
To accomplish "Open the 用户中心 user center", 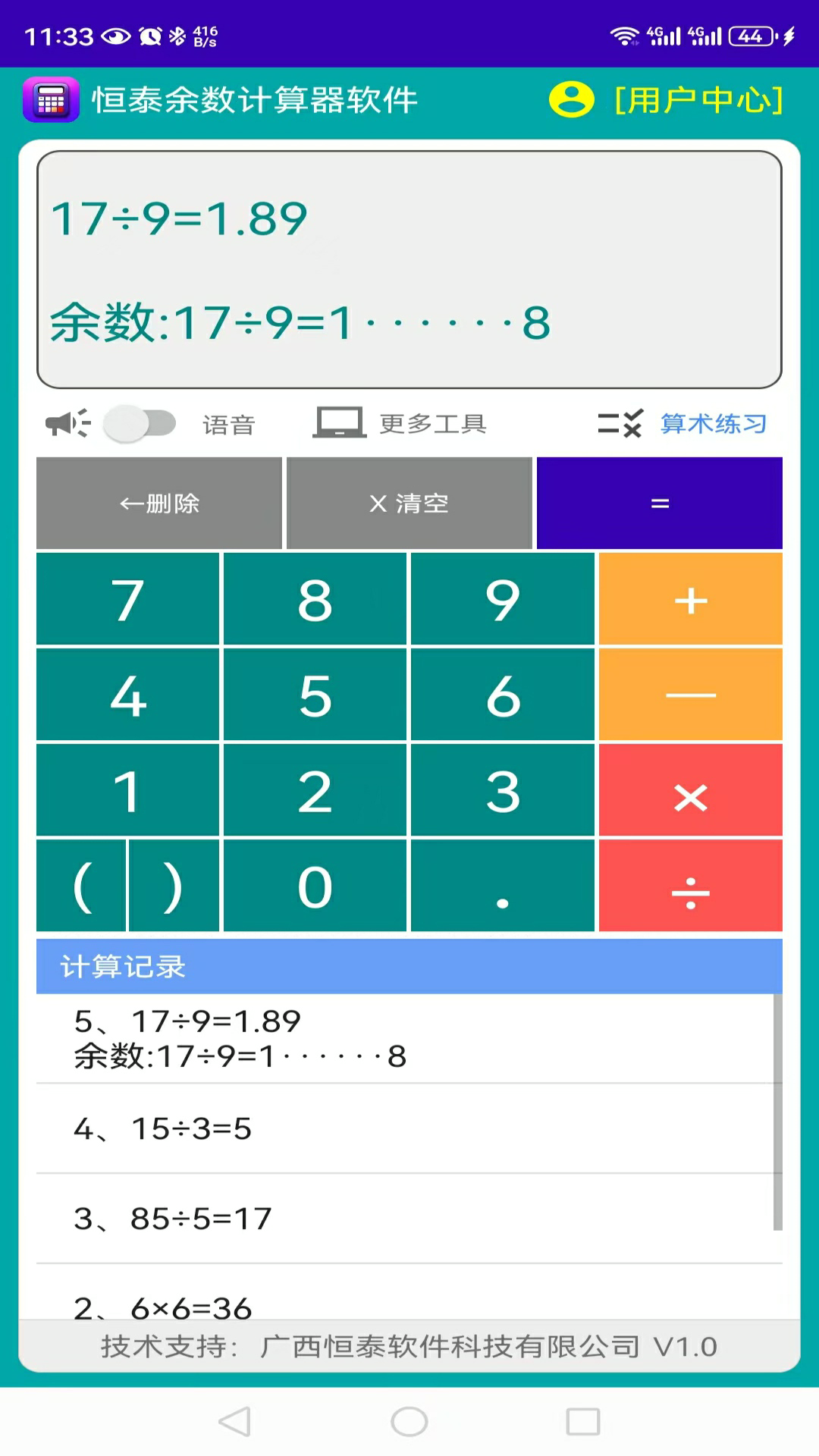I will click(667, 100).
